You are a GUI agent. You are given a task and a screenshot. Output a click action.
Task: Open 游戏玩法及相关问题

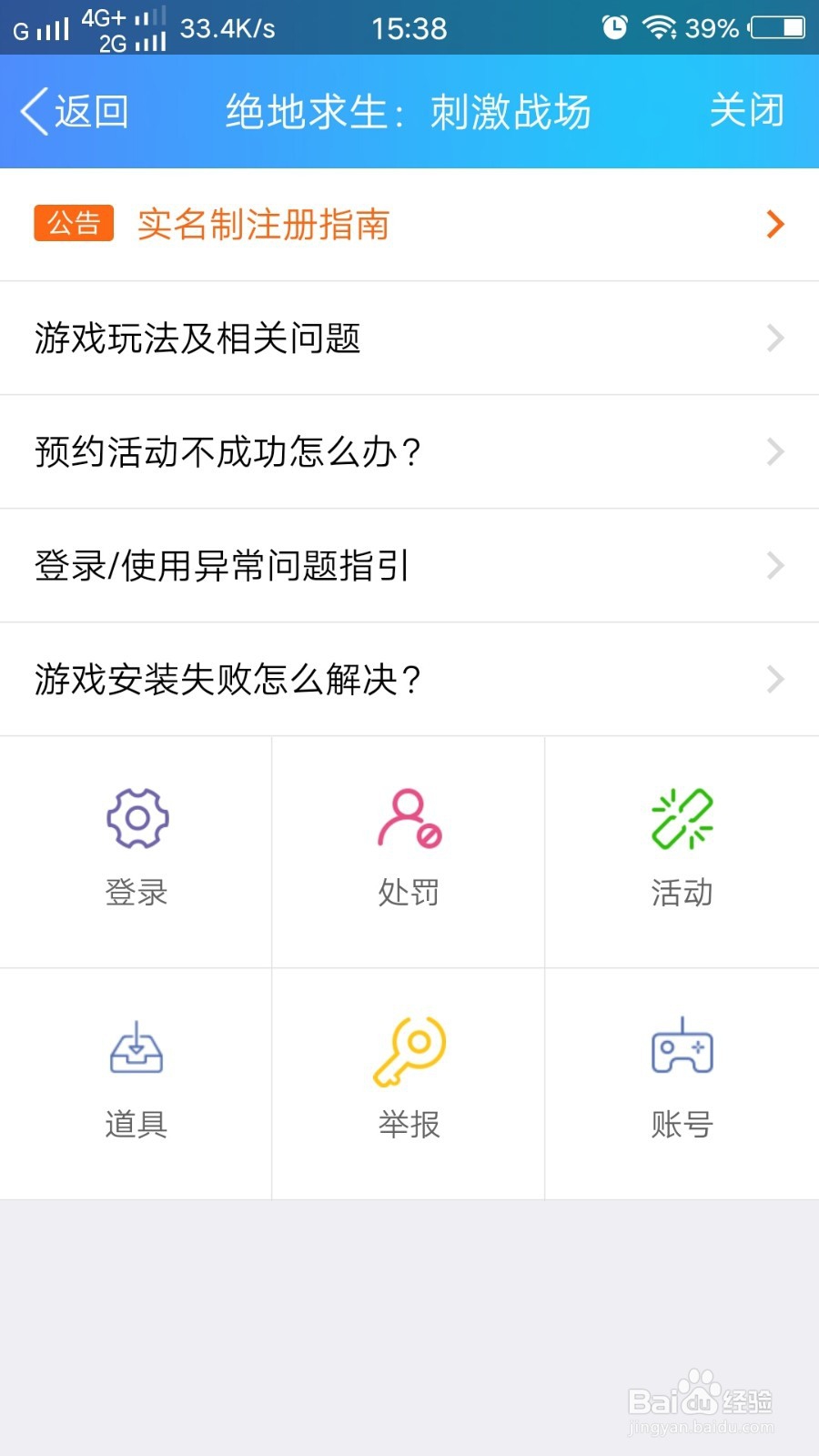(409, 339)
